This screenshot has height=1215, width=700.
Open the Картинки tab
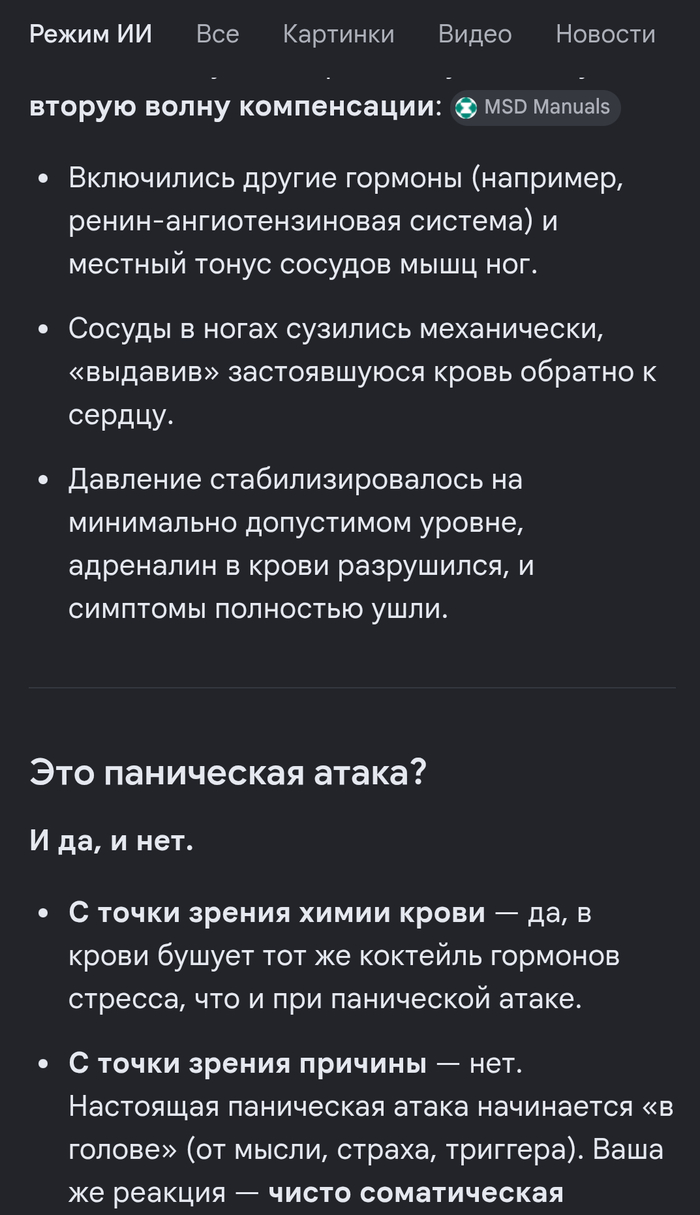click(x=338, y=34)
